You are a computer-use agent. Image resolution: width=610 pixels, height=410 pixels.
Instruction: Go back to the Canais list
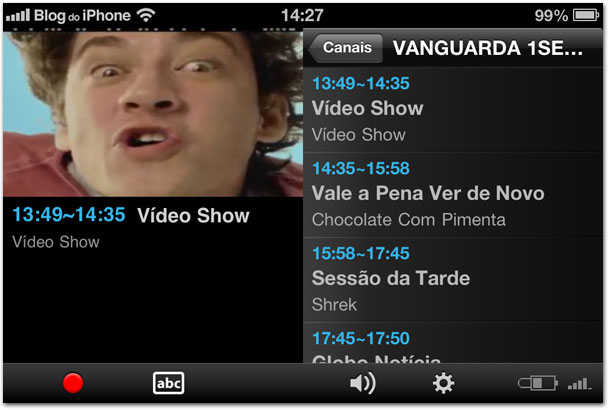pos(344,47)
